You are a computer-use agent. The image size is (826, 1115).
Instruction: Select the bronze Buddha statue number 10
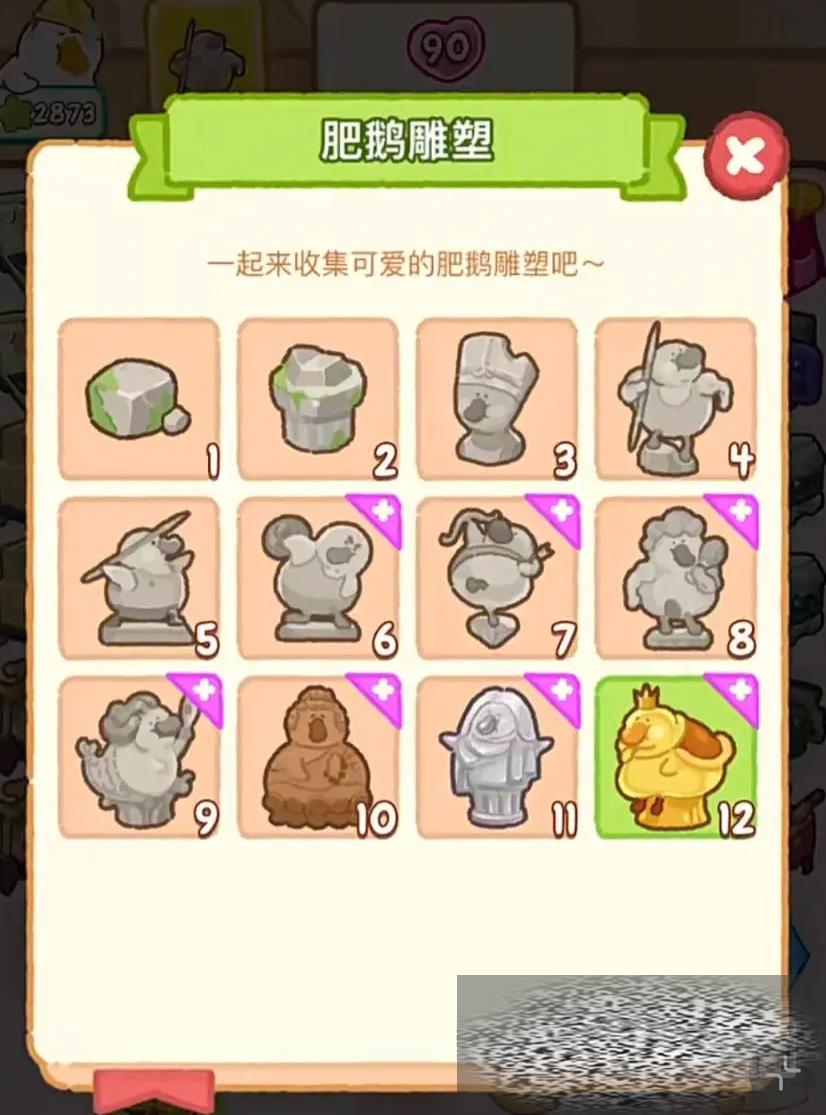click(317, 757)
